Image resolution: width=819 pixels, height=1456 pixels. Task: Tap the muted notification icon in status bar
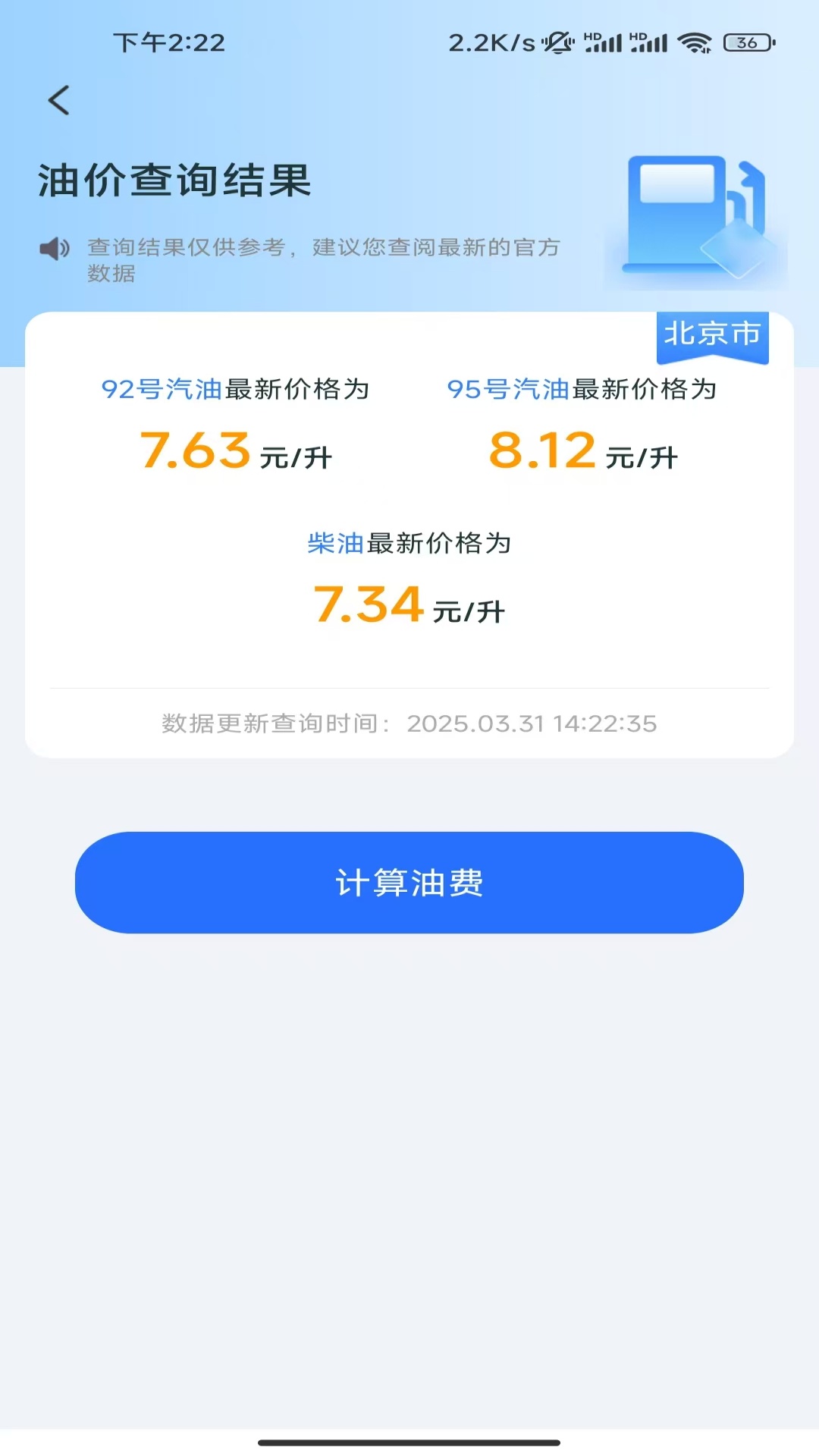point(557,42)
